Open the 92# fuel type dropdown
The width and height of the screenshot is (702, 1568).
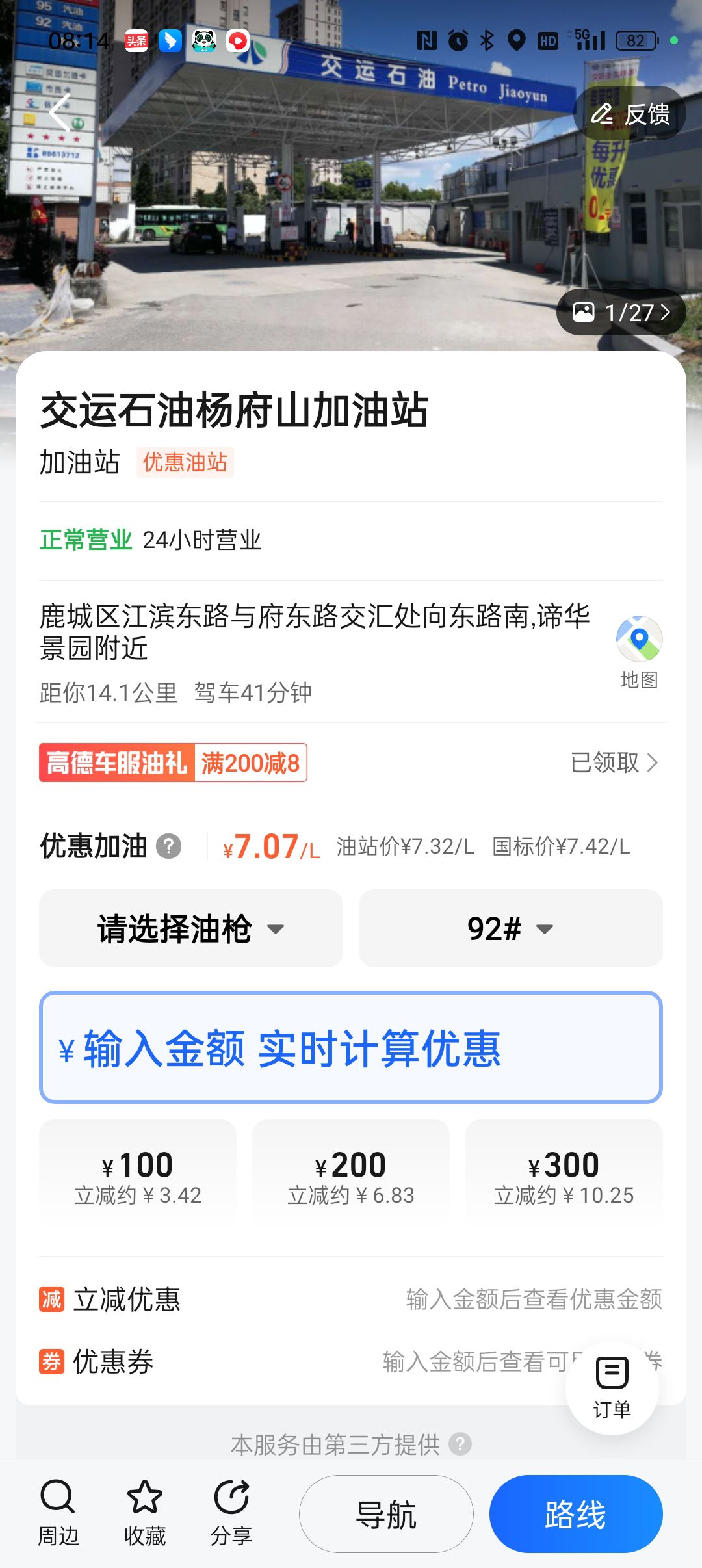click(x=510, y=928)
